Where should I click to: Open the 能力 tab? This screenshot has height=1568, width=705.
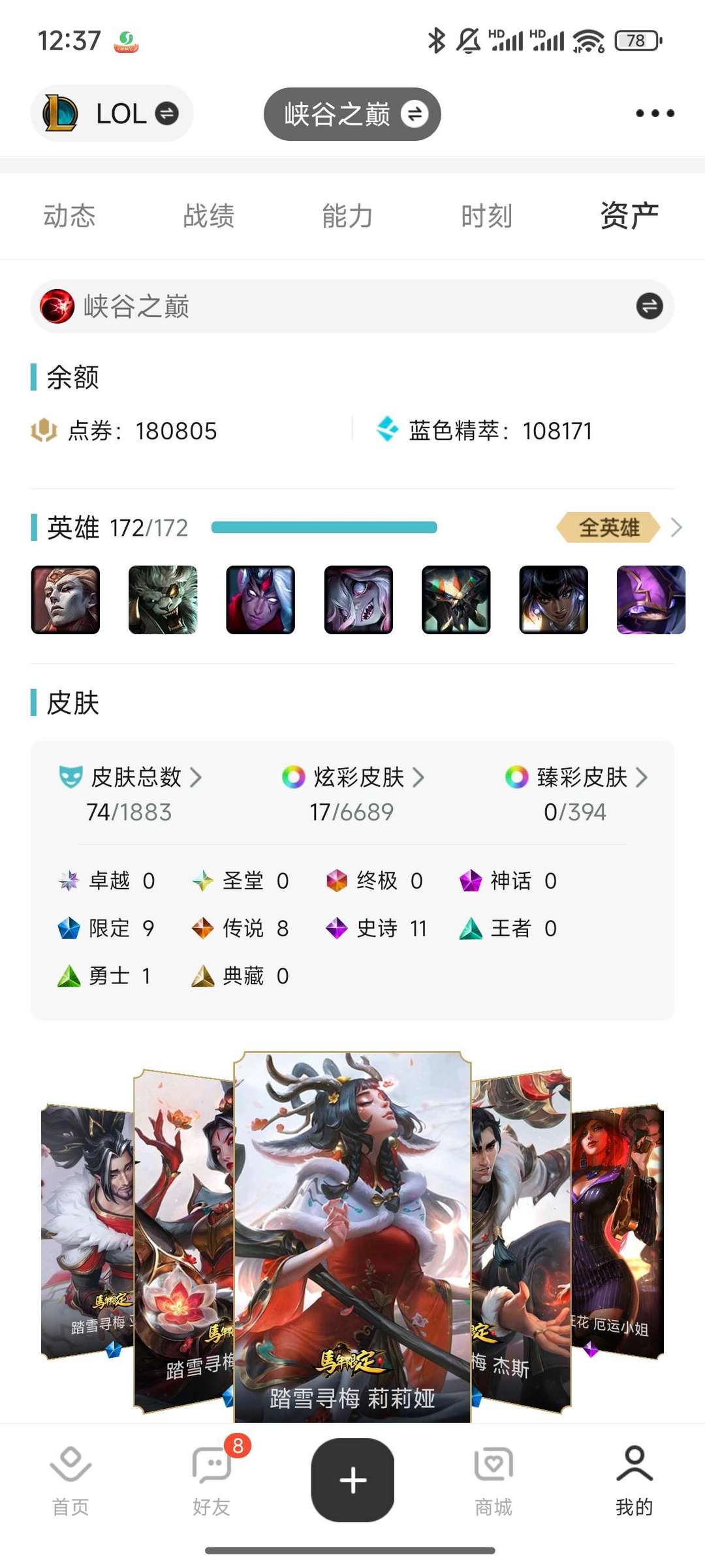click(x=347, y=216)
